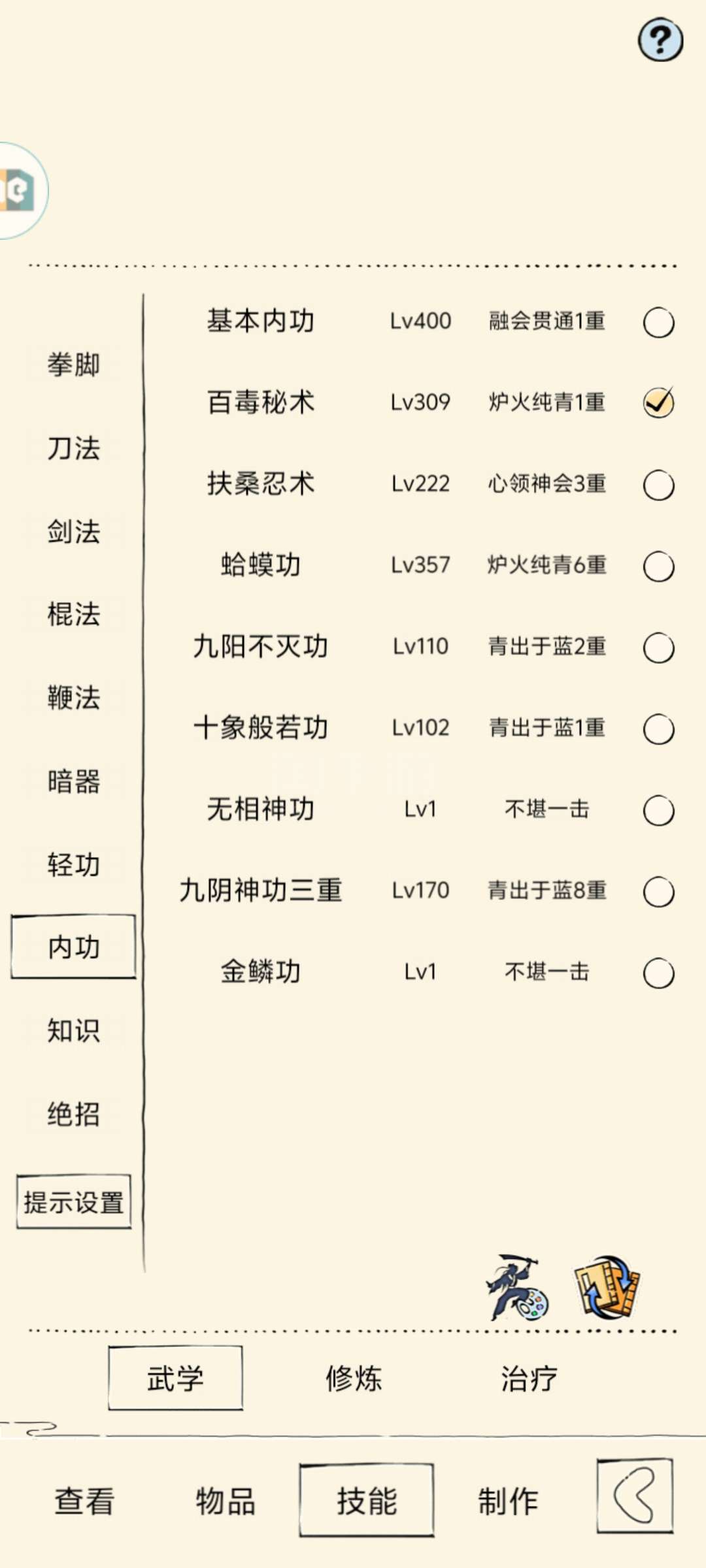Switch to the 治疗 tab

click(x=529, y=1379)
